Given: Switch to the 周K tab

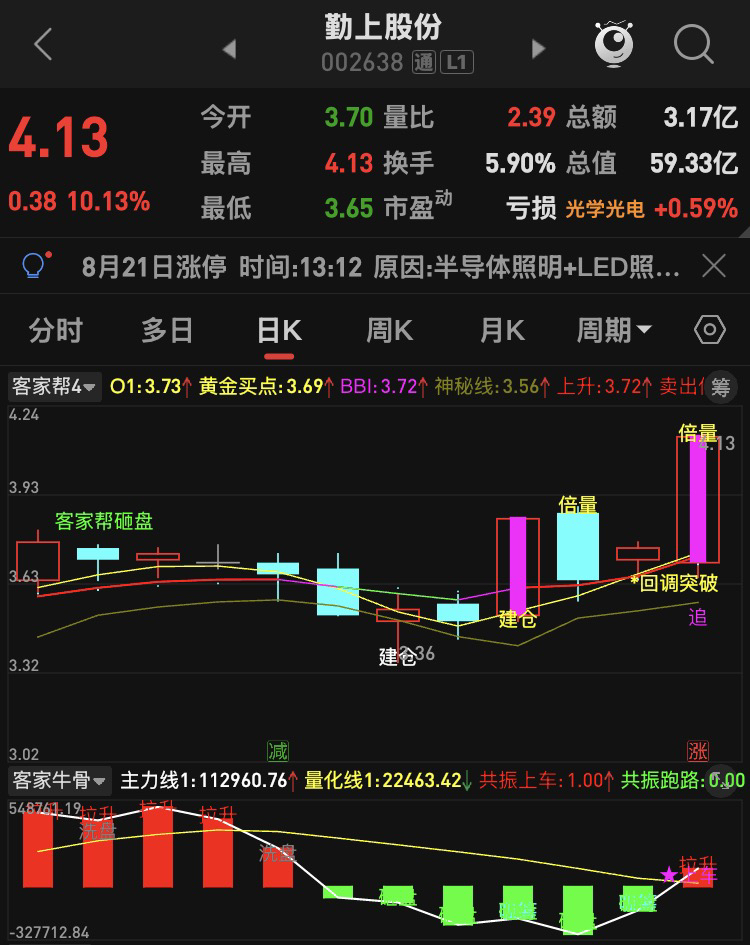Looking at the screenshot, I should tap(389, 330).
